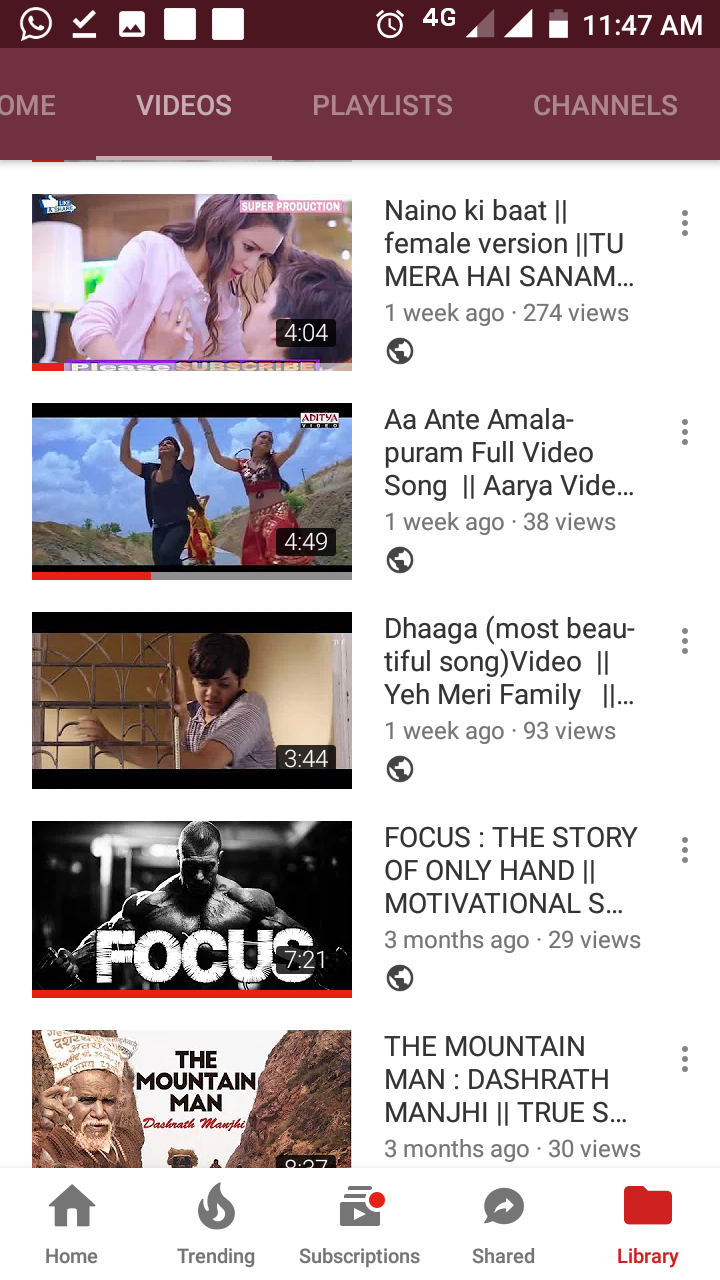Open options for Naino ki baat video
This screenshot has height=1280, width=720.
(x=684, y=223)
